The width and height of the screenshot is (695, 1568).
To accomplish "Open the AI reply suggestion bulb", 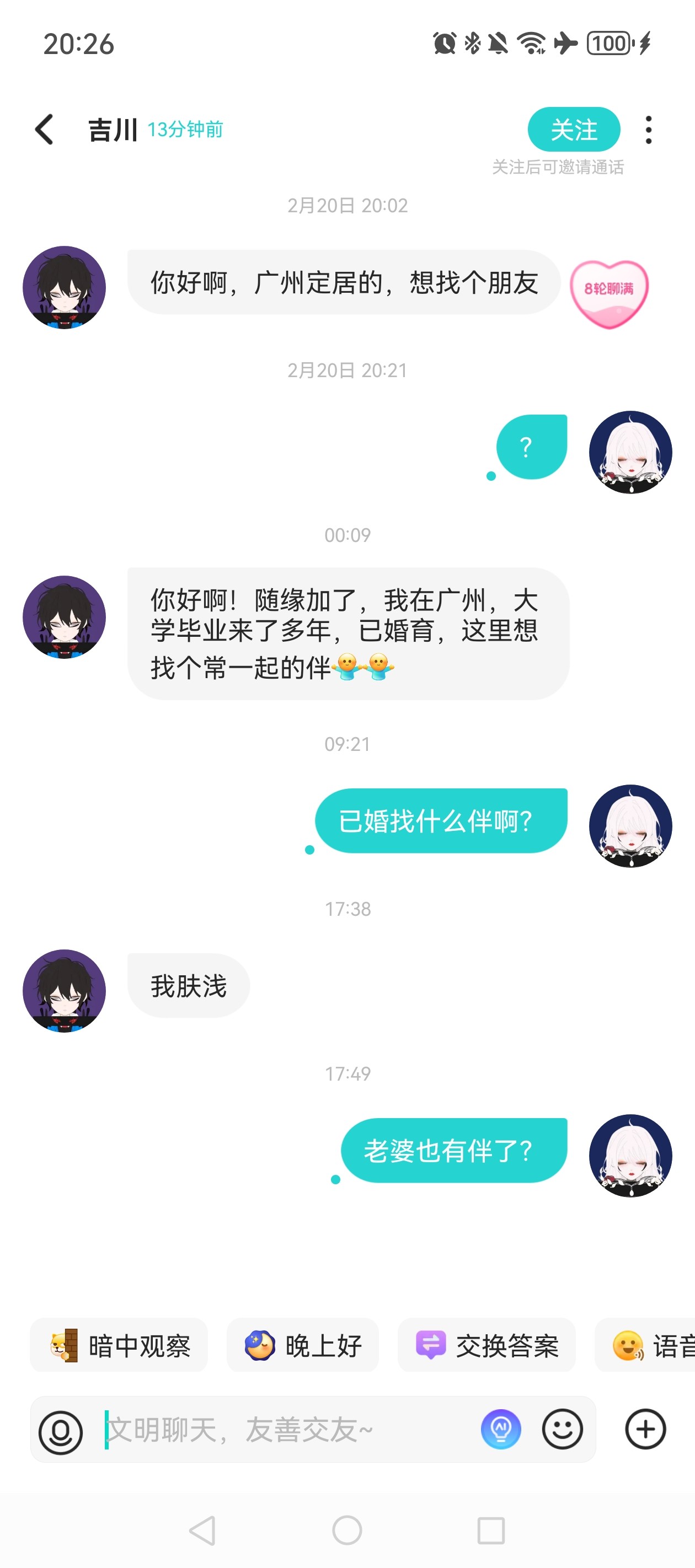I will (x=501, y=1429).
